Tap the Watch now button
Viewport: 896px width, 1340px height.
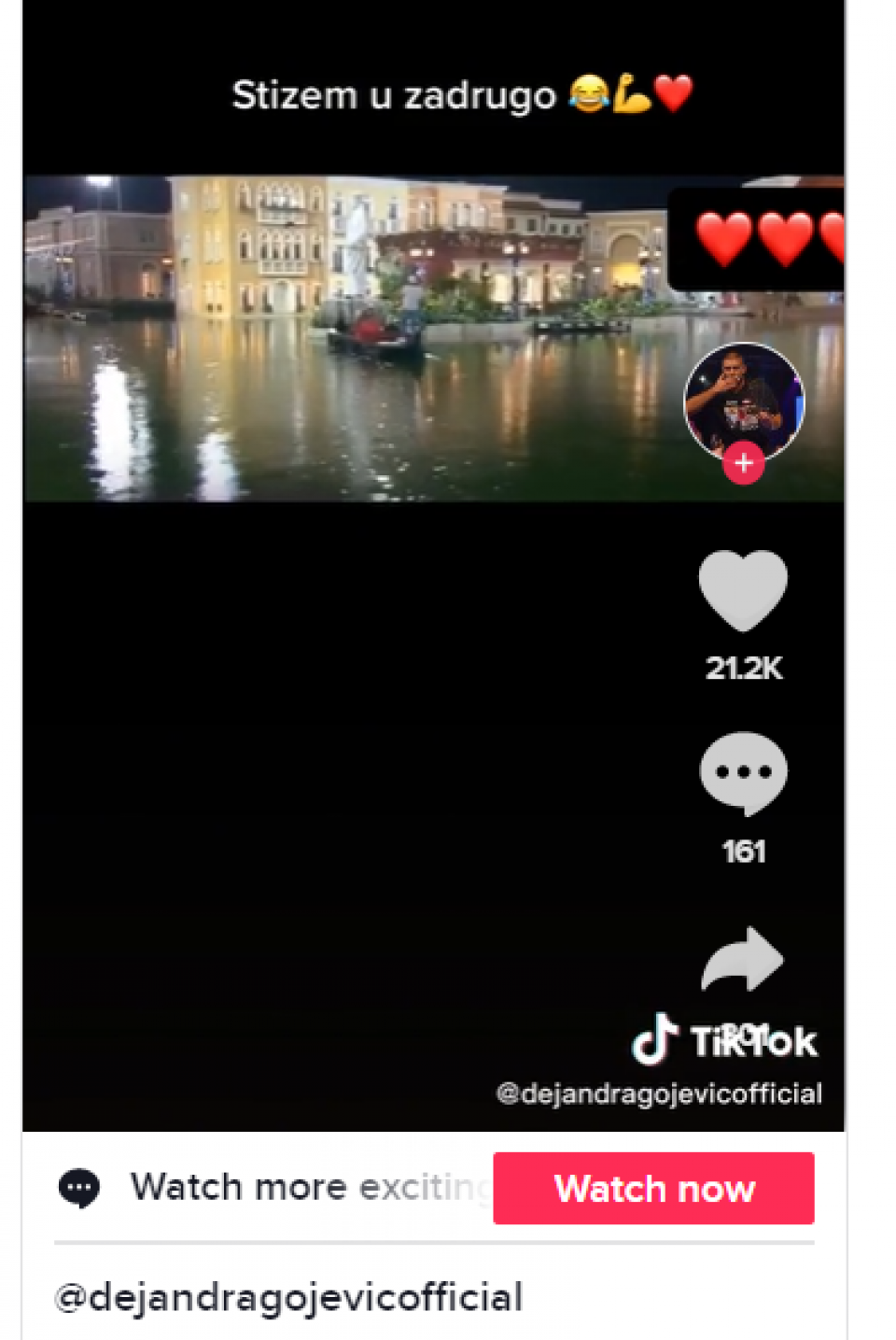pyautogui.click(x=653, y=1188)
